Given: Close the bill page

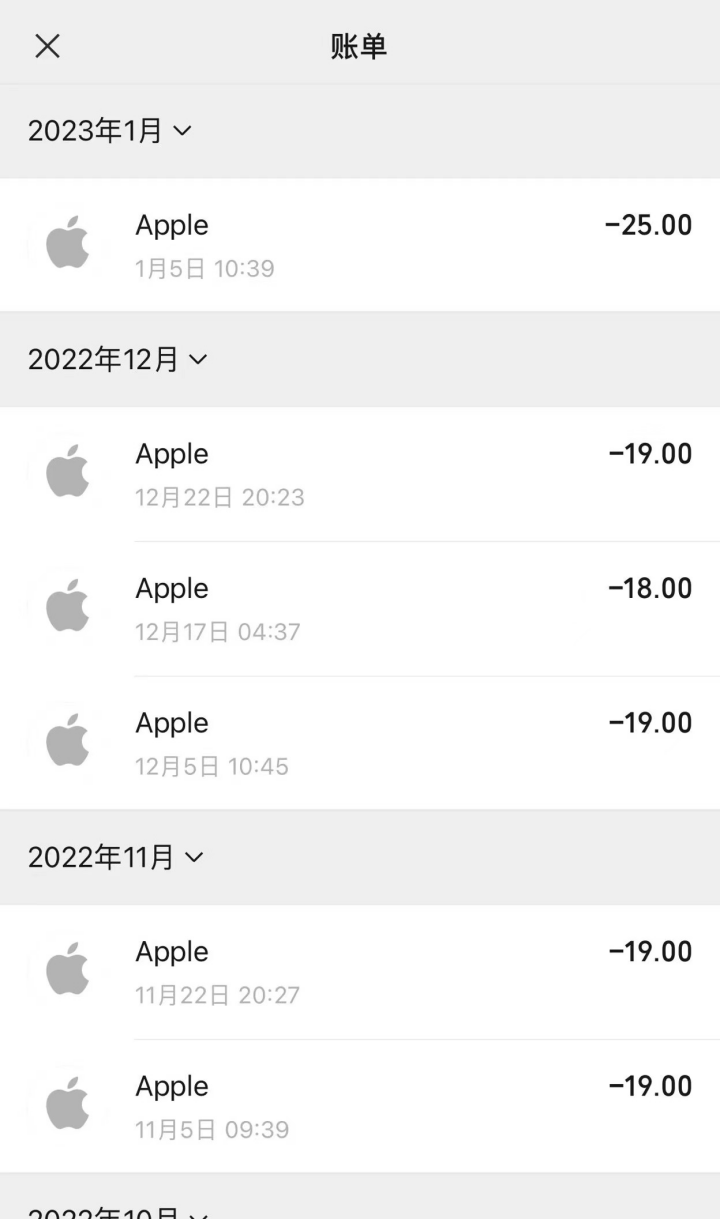Looking at the screenshot, I should click(x=47, y=46).
